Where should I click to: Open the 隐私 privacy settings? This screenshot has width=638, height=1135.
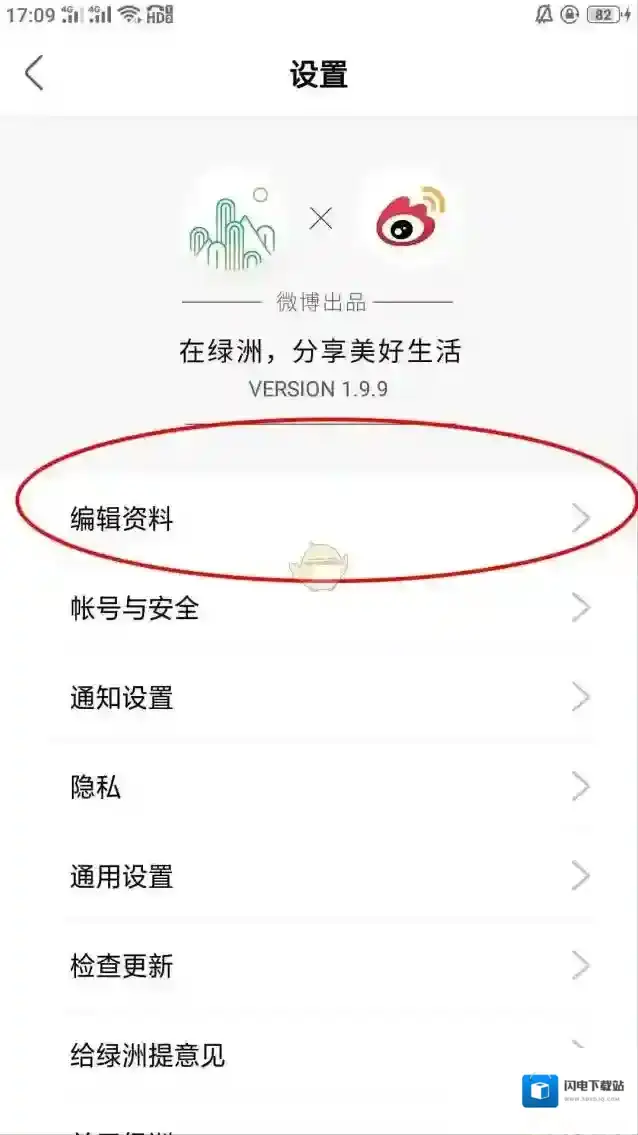click(x=320, y=787)
